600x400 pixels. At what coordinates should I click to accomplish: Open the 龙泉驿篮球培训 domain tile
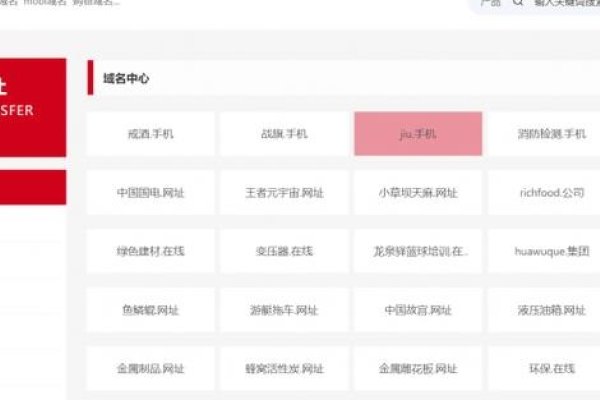click(418, 251)
